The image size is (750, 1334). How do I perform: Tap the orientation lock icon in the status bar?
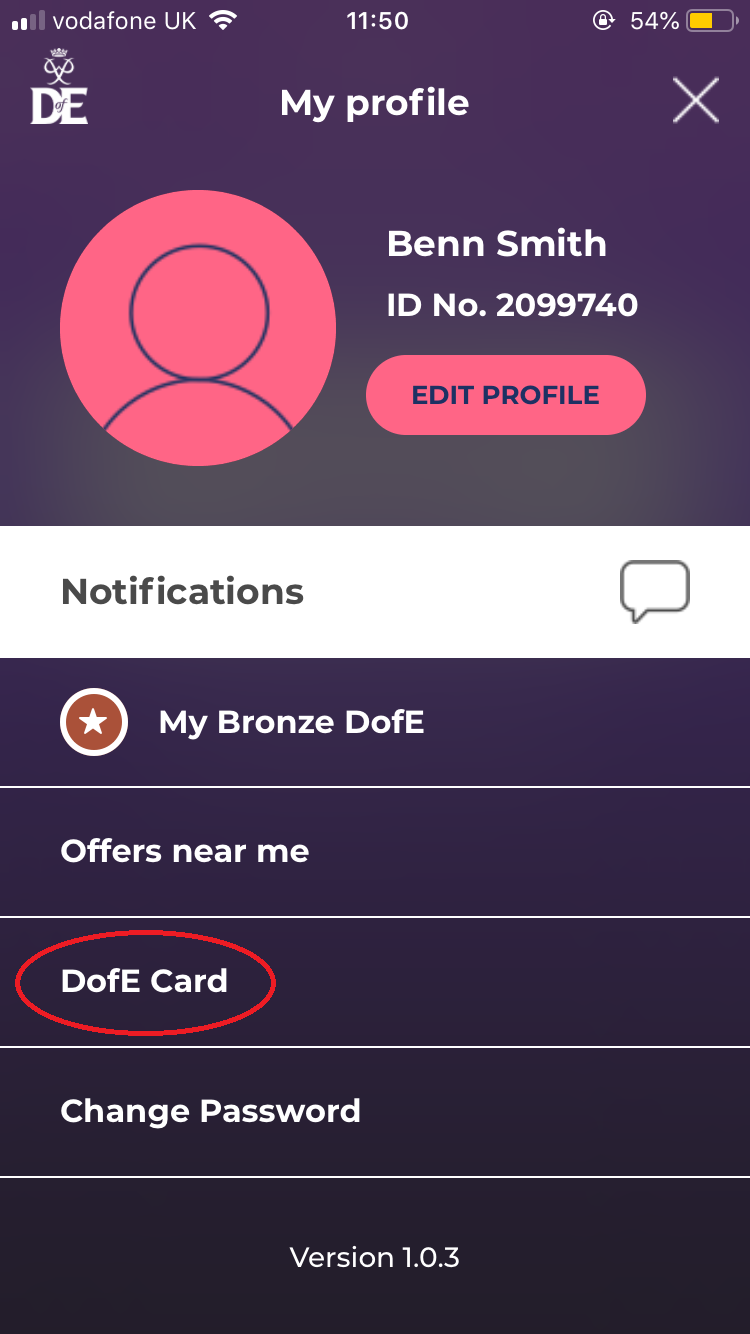(x=604, y=20)
